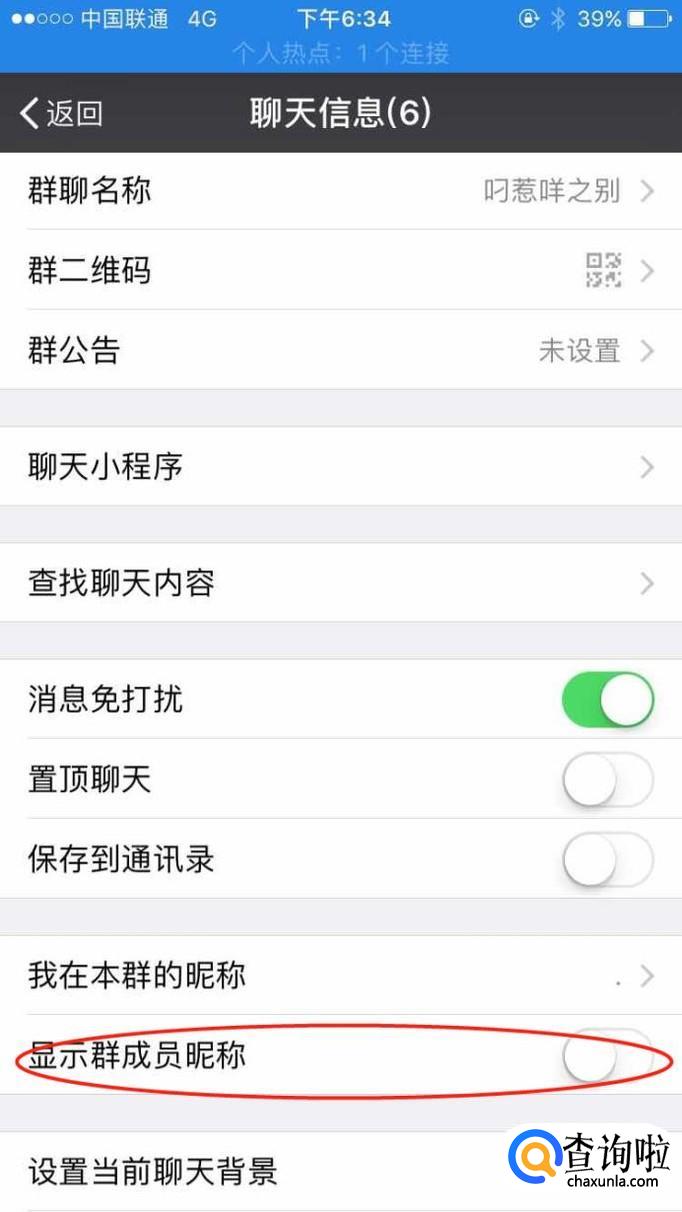682x1212 pixels.
Task: Toggle 保存到通讯录 on
Action: click(607, 859)
